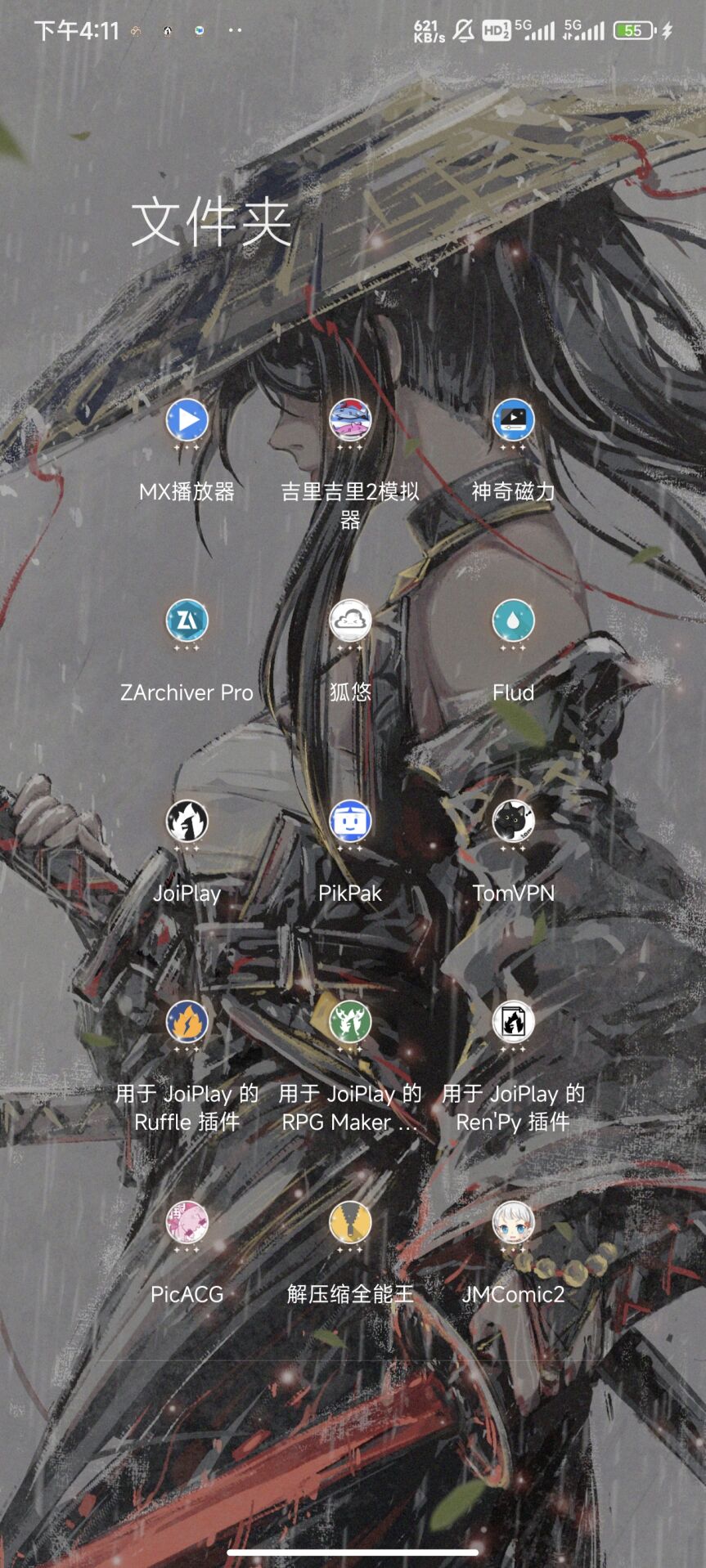Open the JoiPlay app

pos(187,821)
